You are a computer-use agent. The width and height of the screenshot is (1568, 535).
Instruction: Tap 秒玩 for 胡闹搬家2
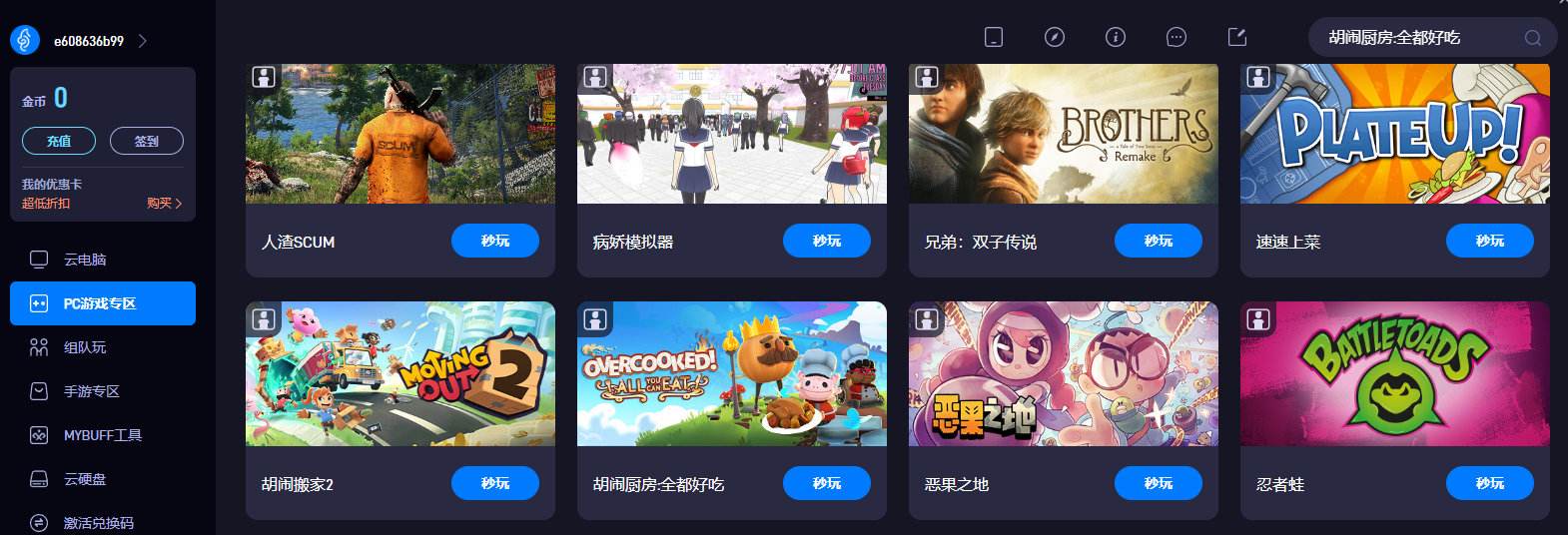click(494, 483)
